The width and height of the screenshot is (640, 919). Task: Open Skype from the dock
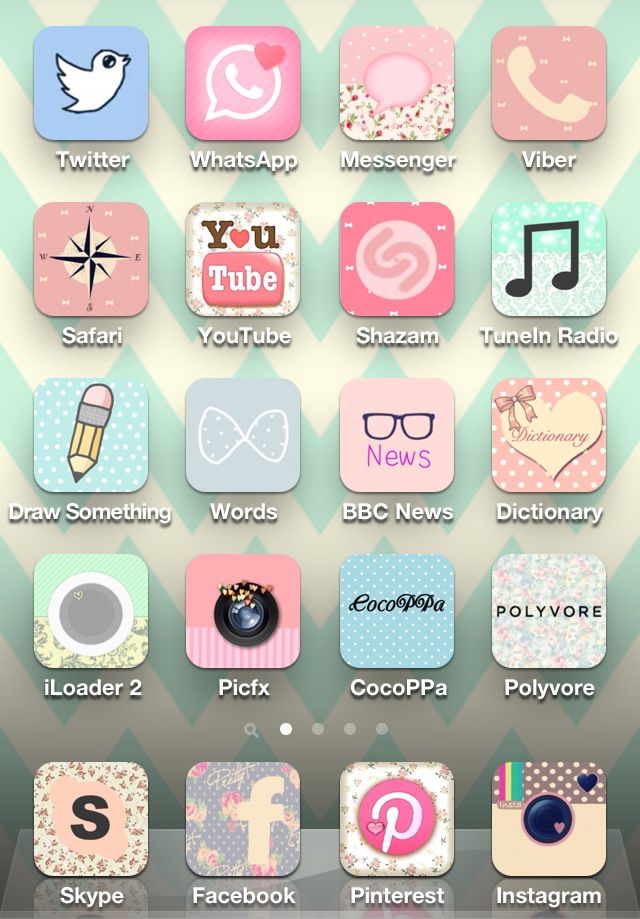point(91,819)
